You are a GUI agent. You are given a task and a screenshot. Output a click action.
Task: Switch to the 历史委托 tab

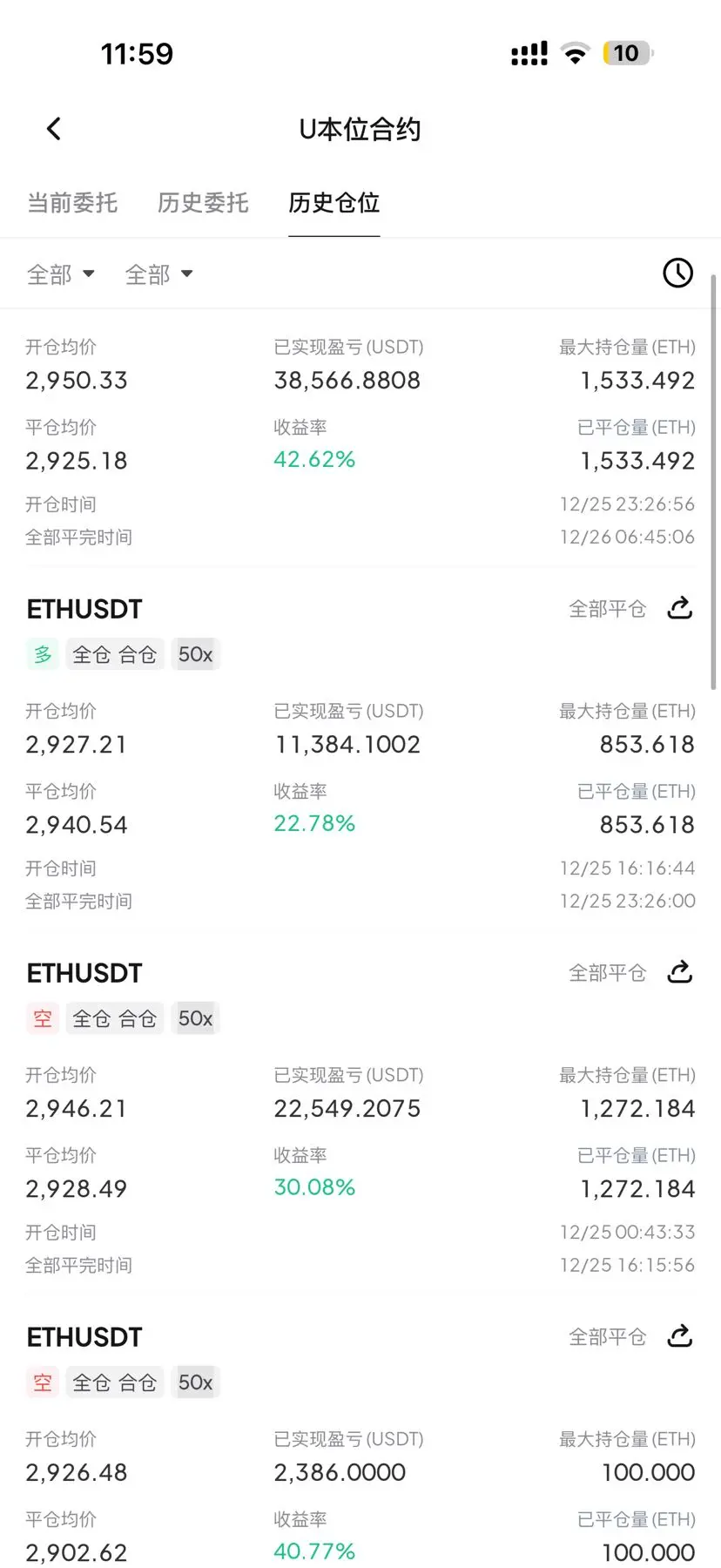pyautogui.click(x=203, y=203)
